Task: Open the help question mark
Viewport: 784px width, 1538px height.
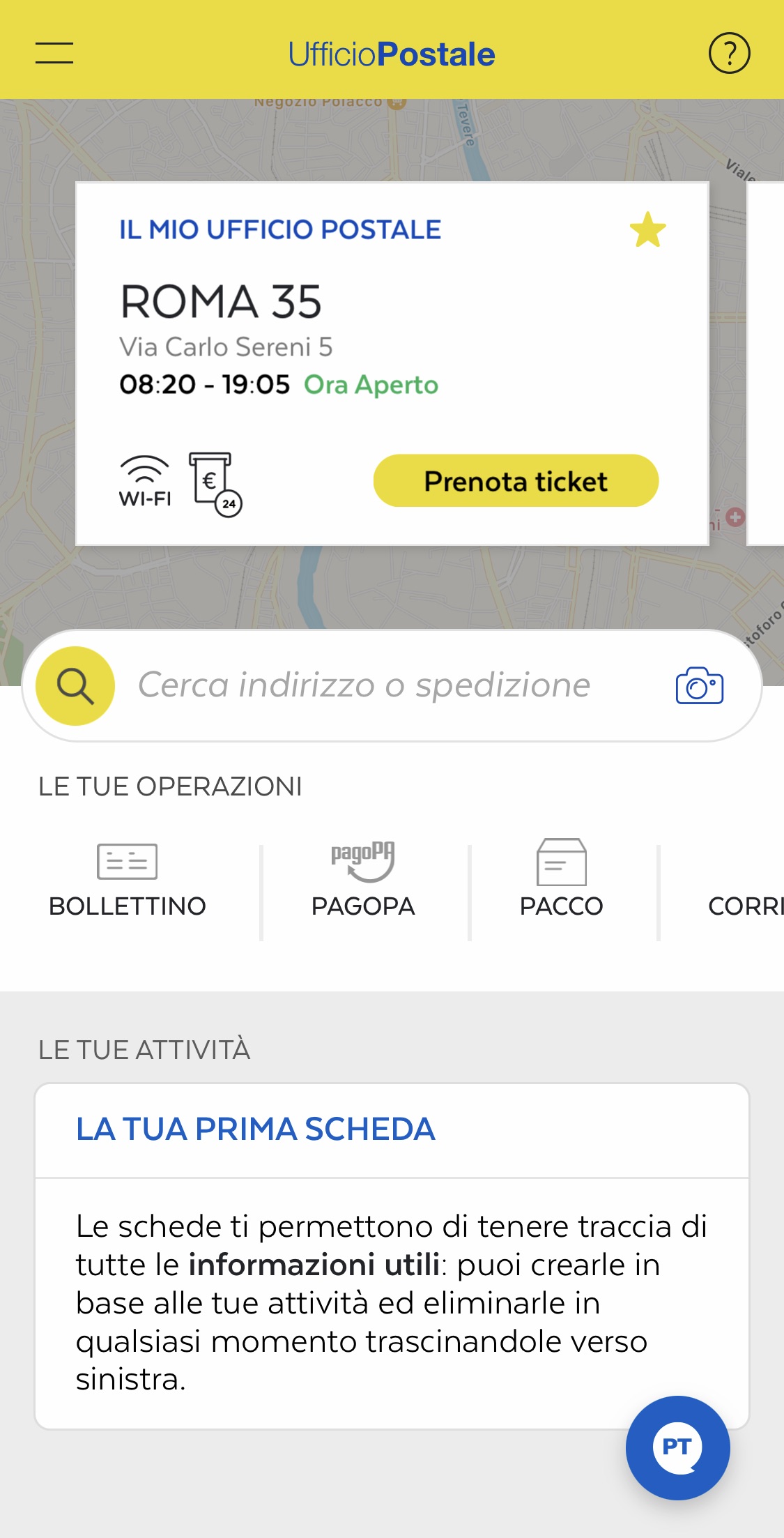Action: coord(729,53)
